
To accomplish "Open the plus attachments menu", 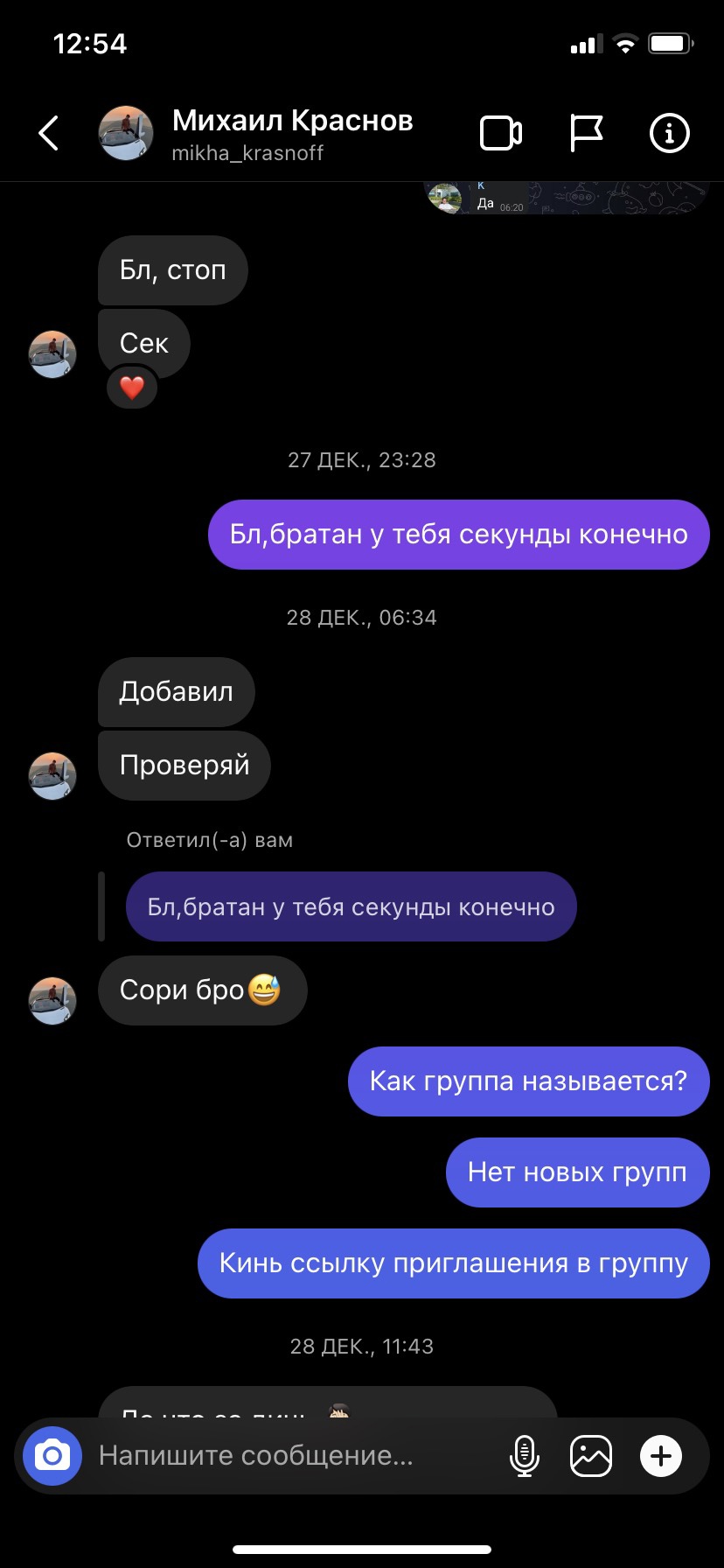I will (x=661, y=1455).
